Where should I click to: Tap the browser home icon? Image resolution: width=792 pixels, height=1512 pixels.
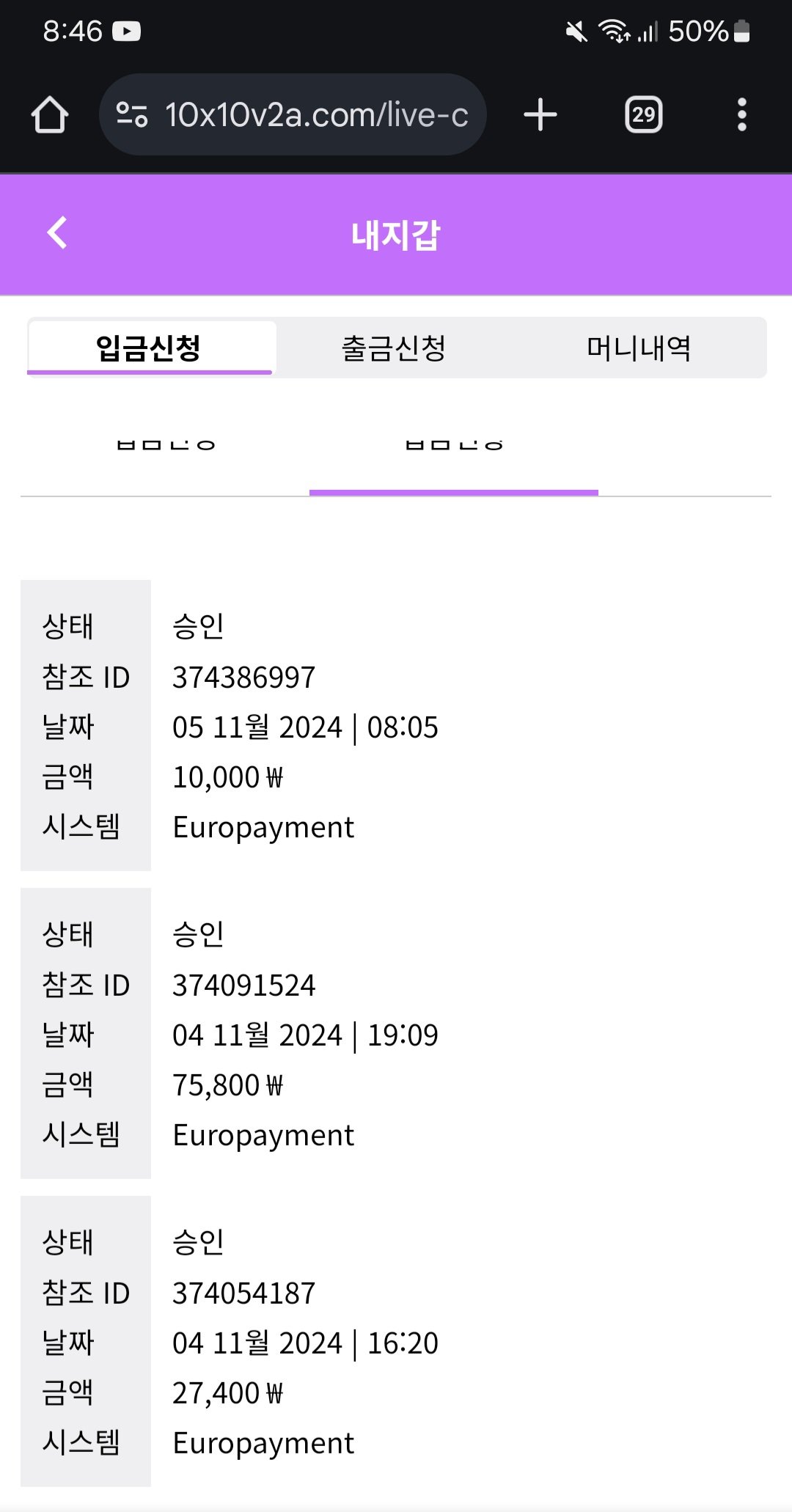(x=50, y=114)
